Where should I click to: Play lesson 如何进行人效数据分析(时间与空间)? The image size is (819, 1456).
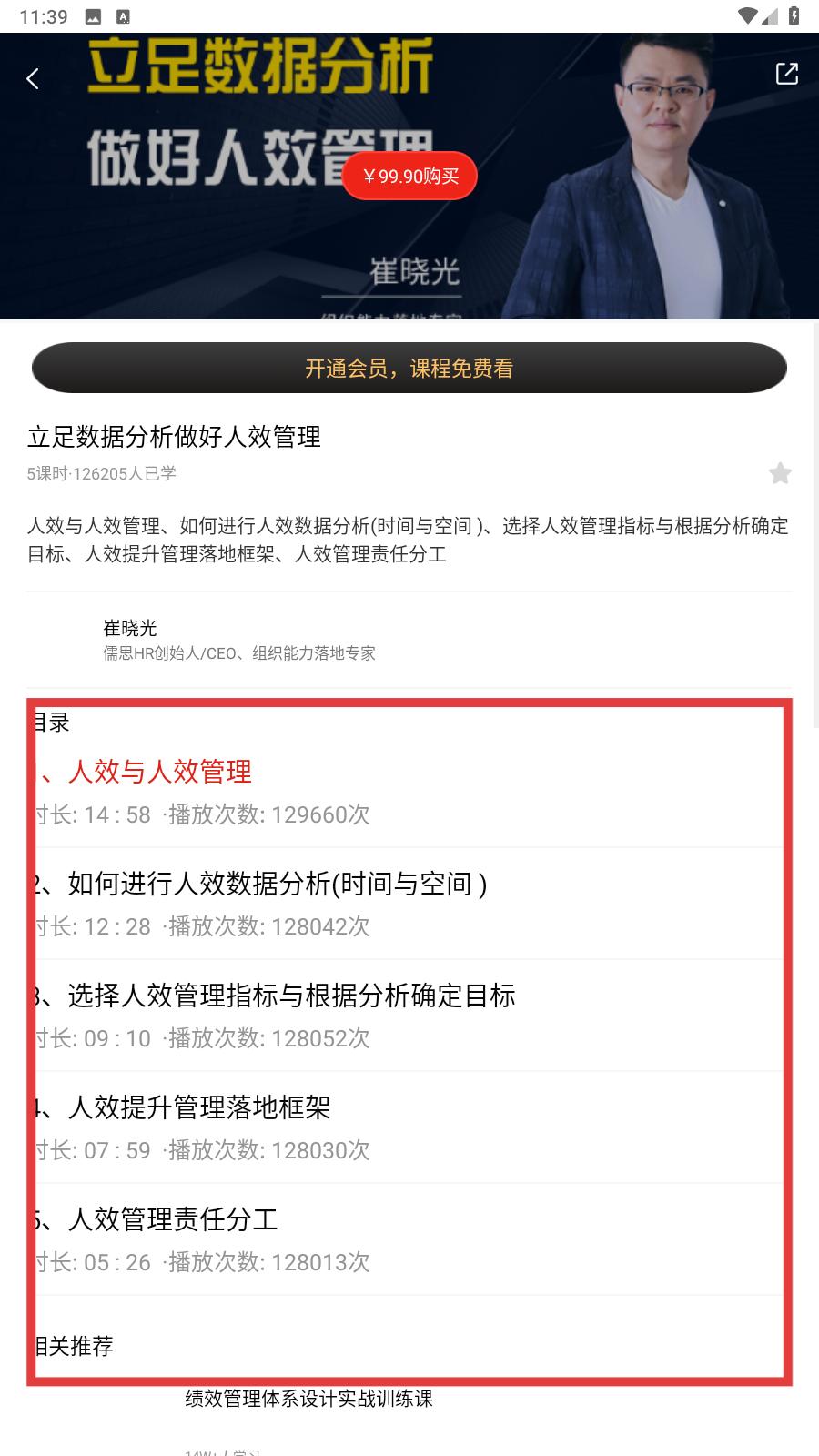409,904
